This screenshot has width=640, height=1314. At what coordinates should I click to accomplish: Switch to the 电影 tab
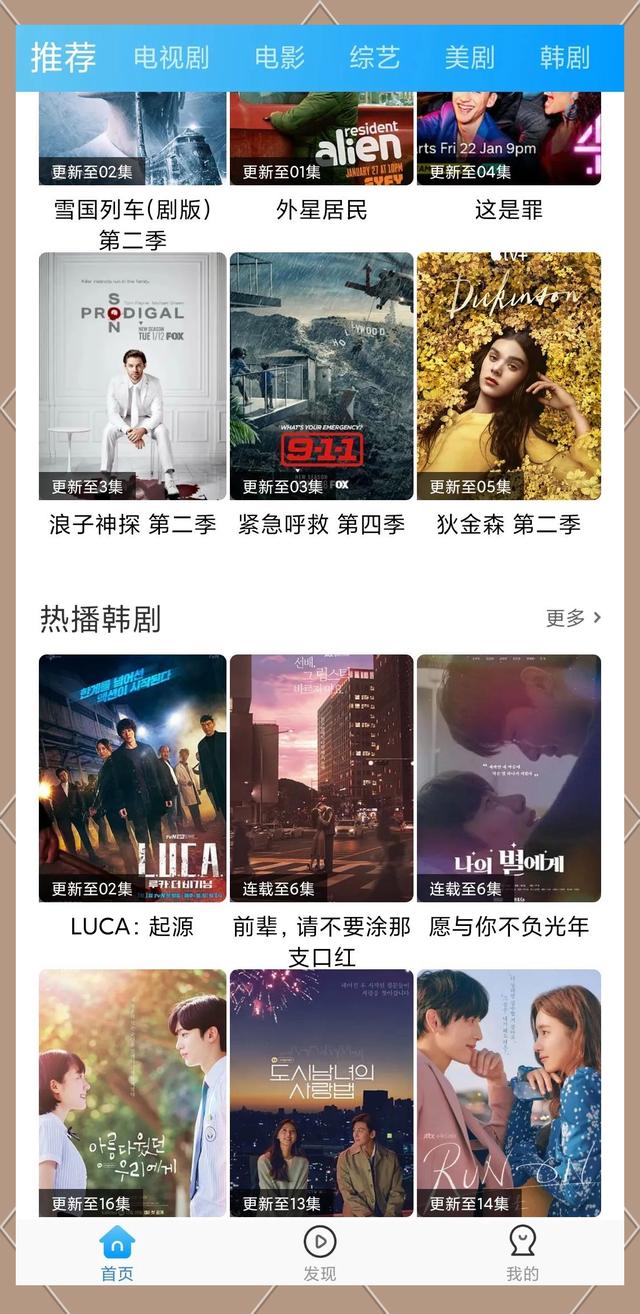tap(279, 57)
